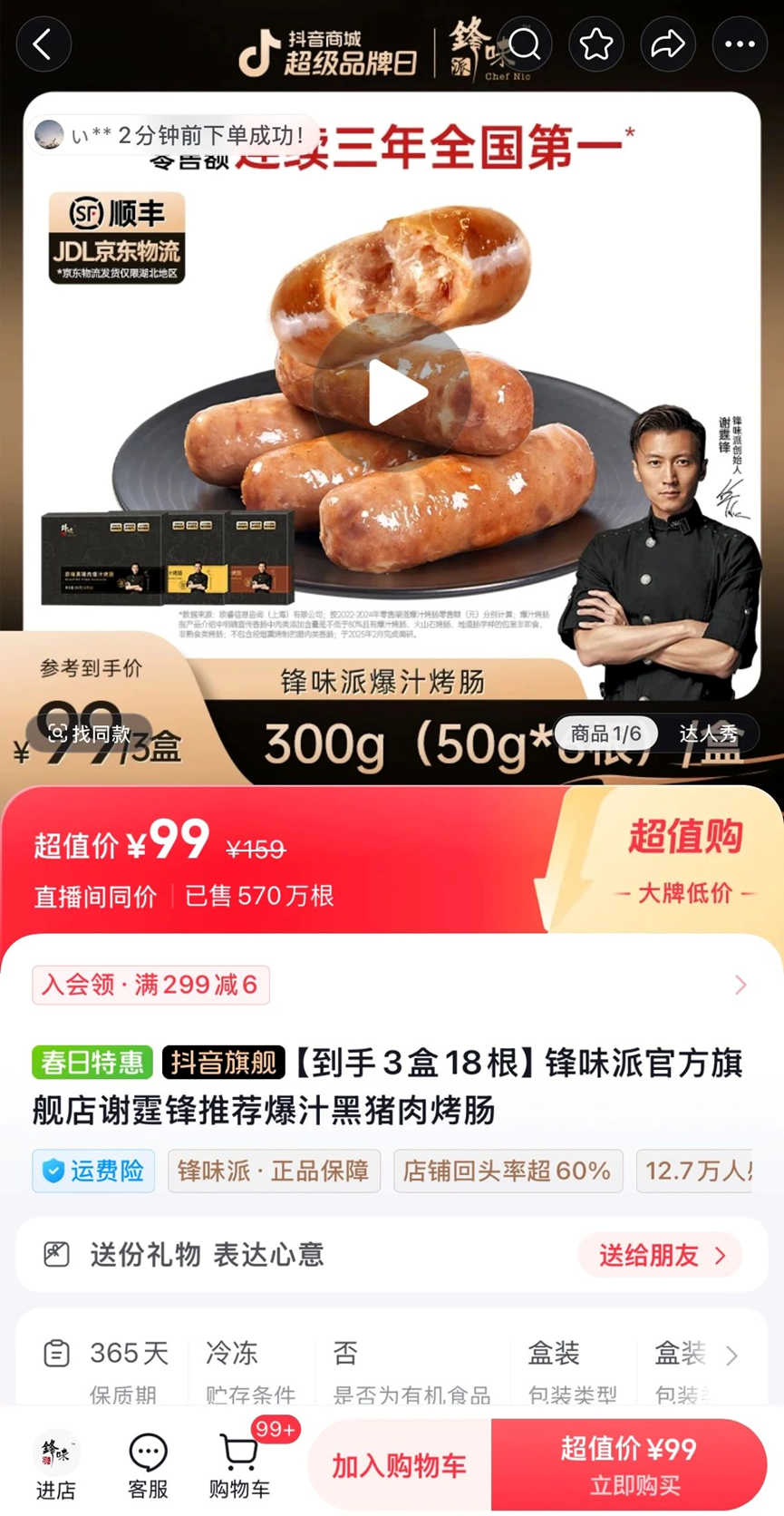Enter the store via 进店
The width and height of the screenshot is (784, 1516).
[55, 1466]
